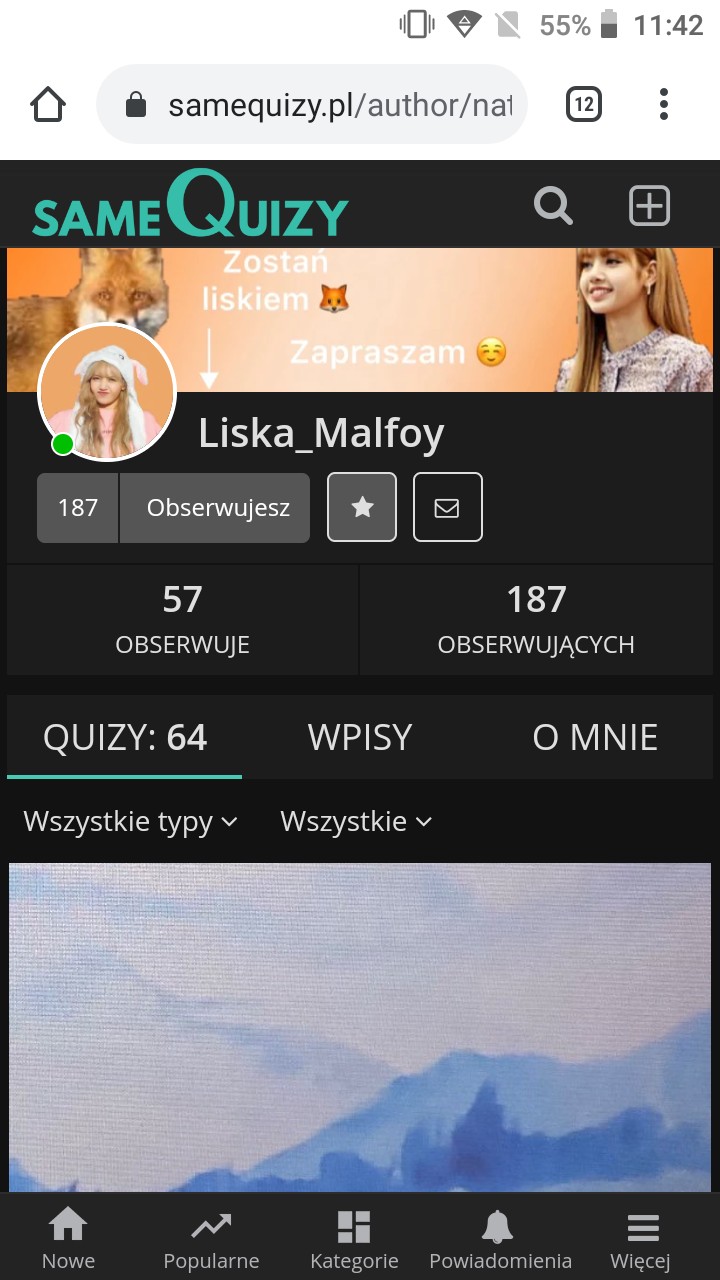View the 187 Obserwujących list
The height and width of the screenshot is (1280, 720).
(x=536, y=619)
